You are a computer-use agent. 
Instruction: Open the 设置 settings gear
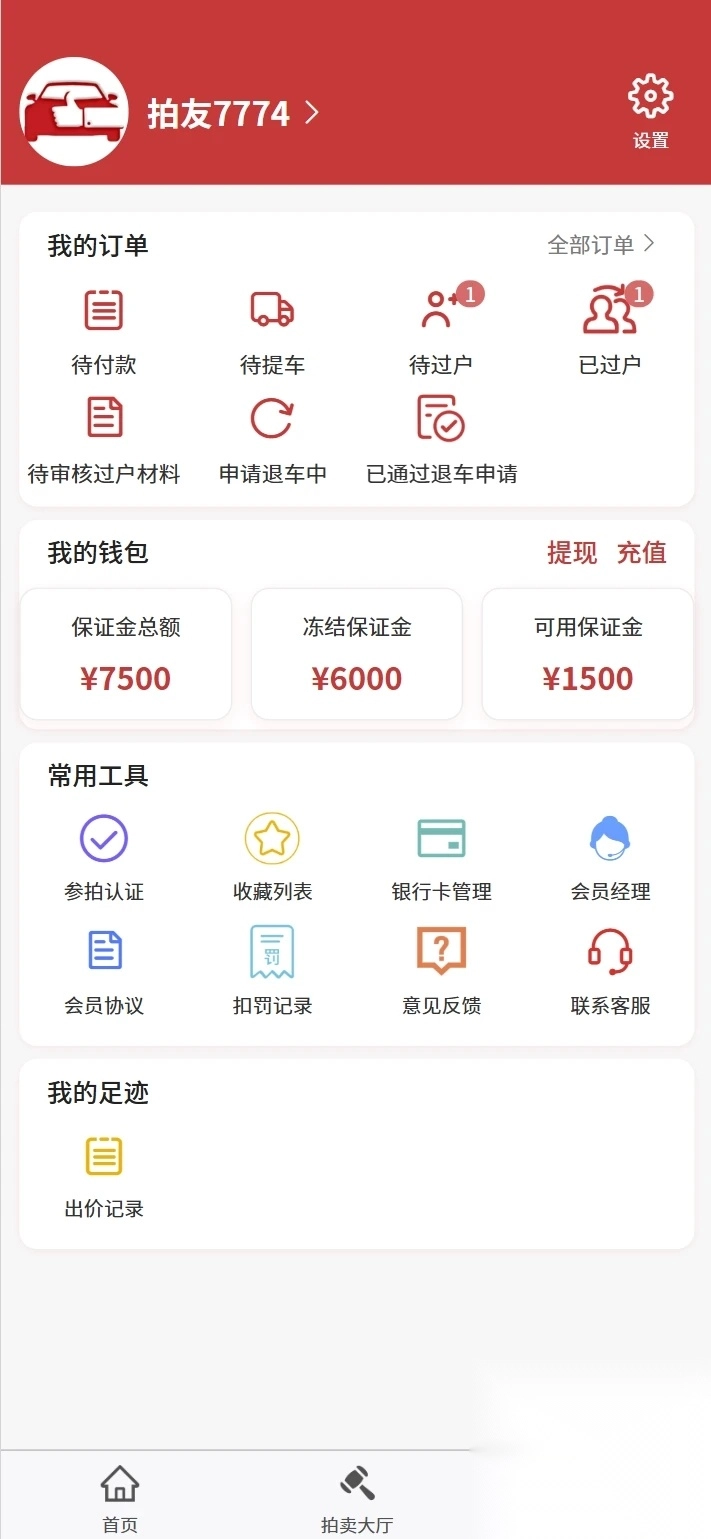tap(650, 110)
